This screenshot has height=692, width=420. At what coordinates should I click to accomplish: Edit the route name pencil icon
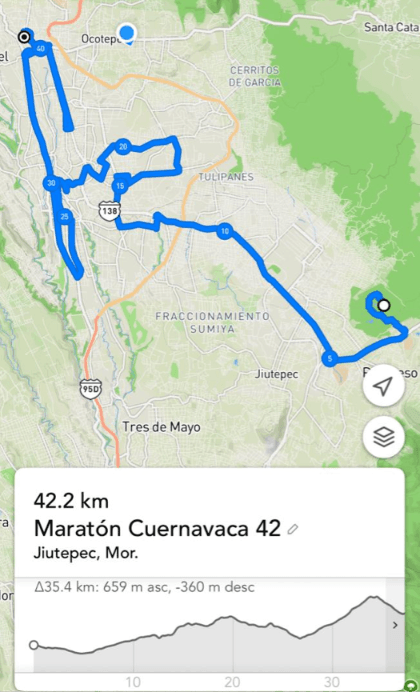pyautogui.click(x=292, y=529)
